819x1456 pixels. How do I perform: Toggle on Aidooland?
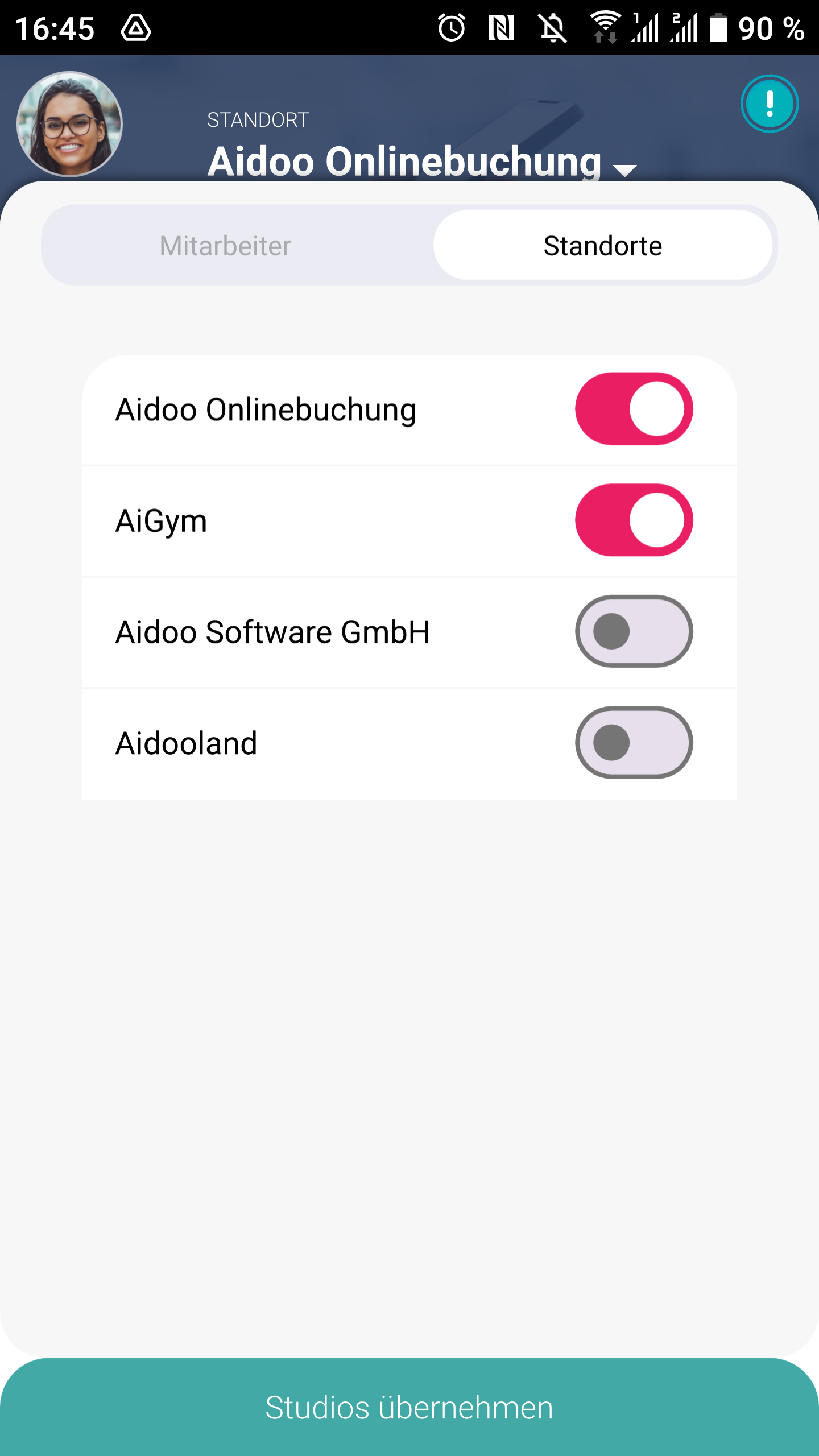(x=634, y=743)
